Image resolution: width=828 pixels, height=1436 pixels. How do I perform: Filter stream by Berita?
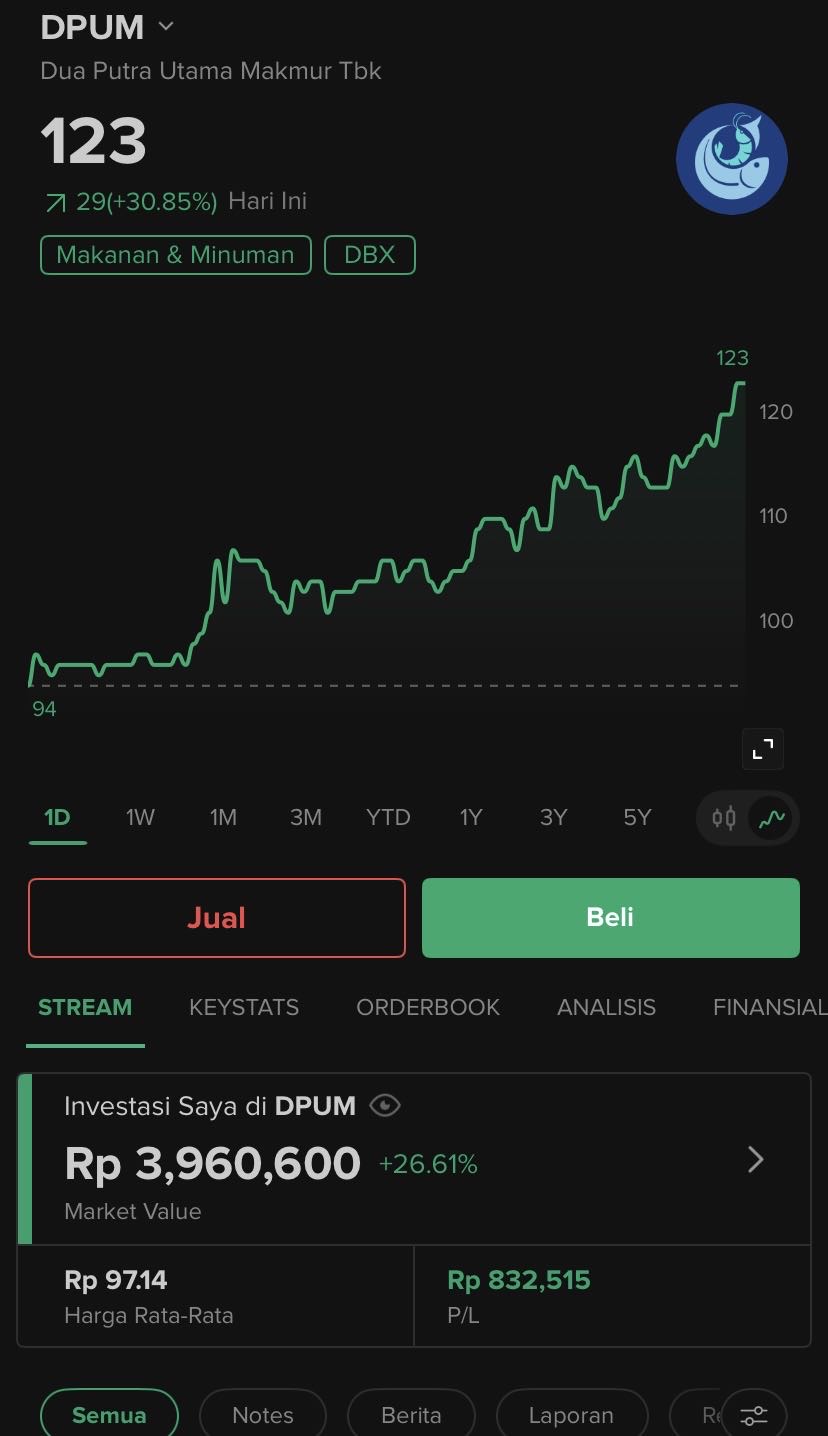[x=411, y=1415]
